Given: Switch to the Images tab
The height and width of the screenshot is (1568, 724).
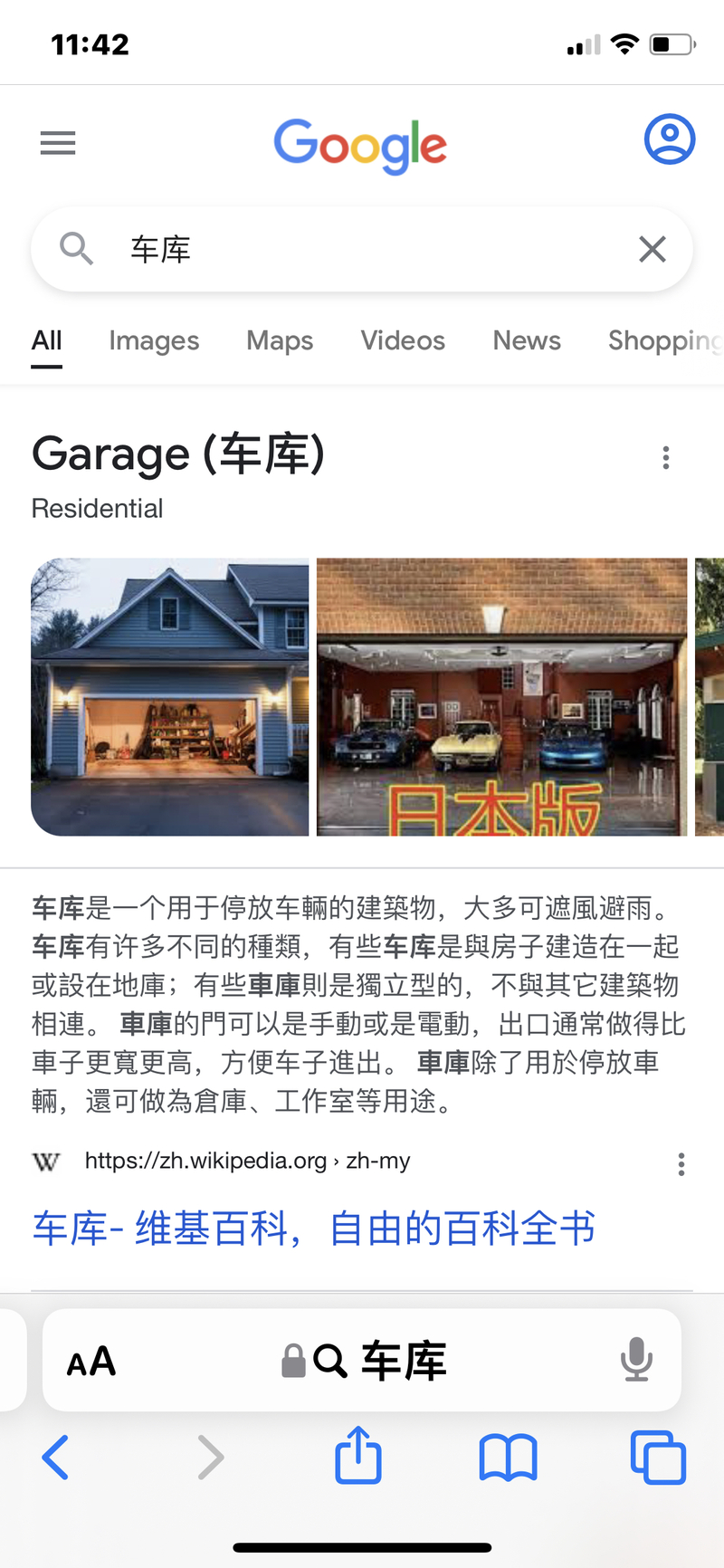Looking at the screenshot, I should click(154, 340).
